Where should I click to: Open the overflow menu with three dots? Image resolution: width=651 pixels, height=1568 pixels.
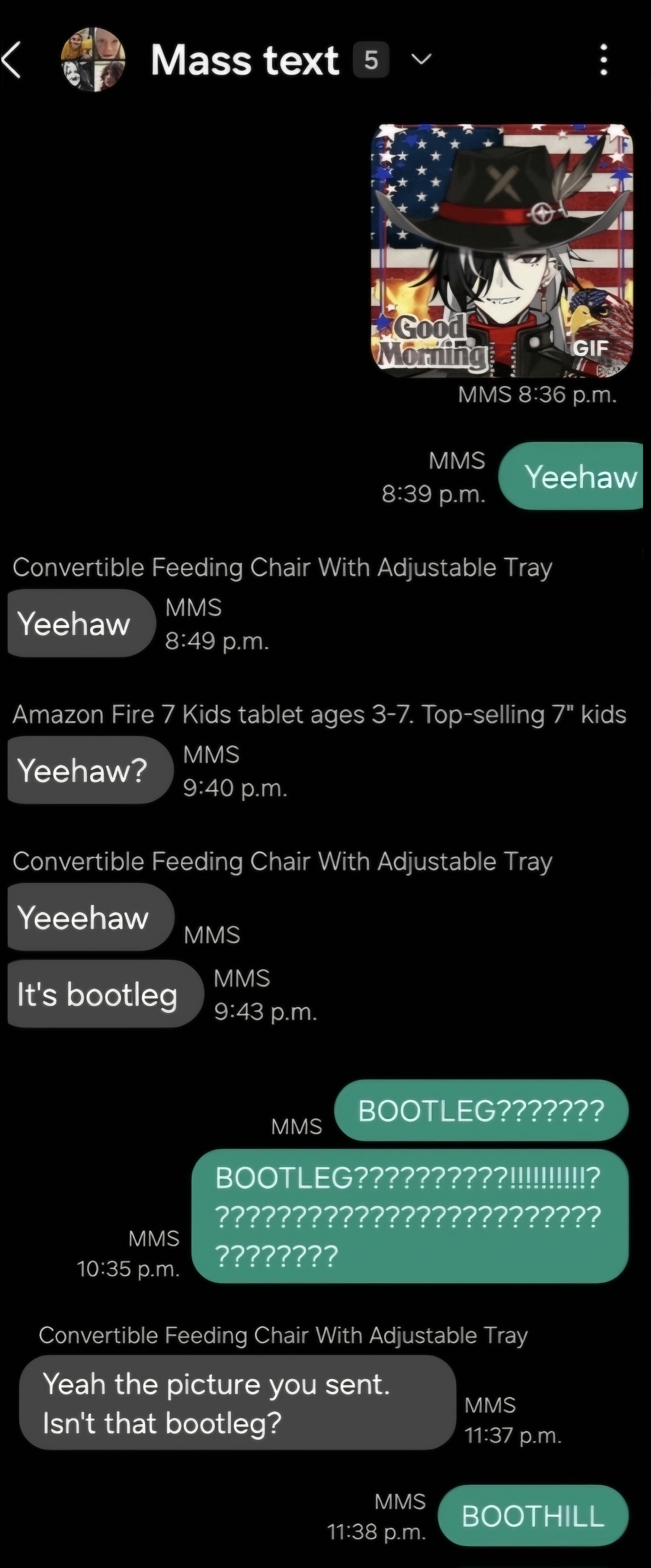[603, 60]
